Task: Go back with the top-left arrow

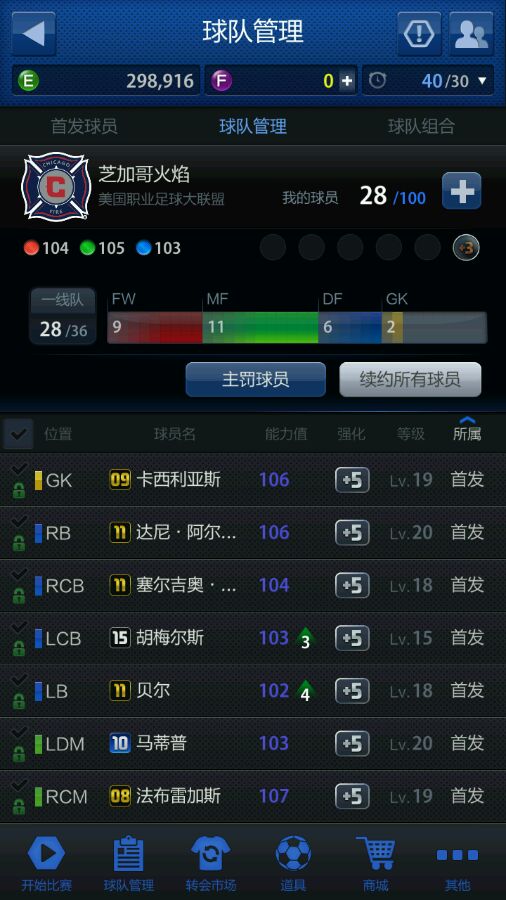Action: tap(34, 34)
